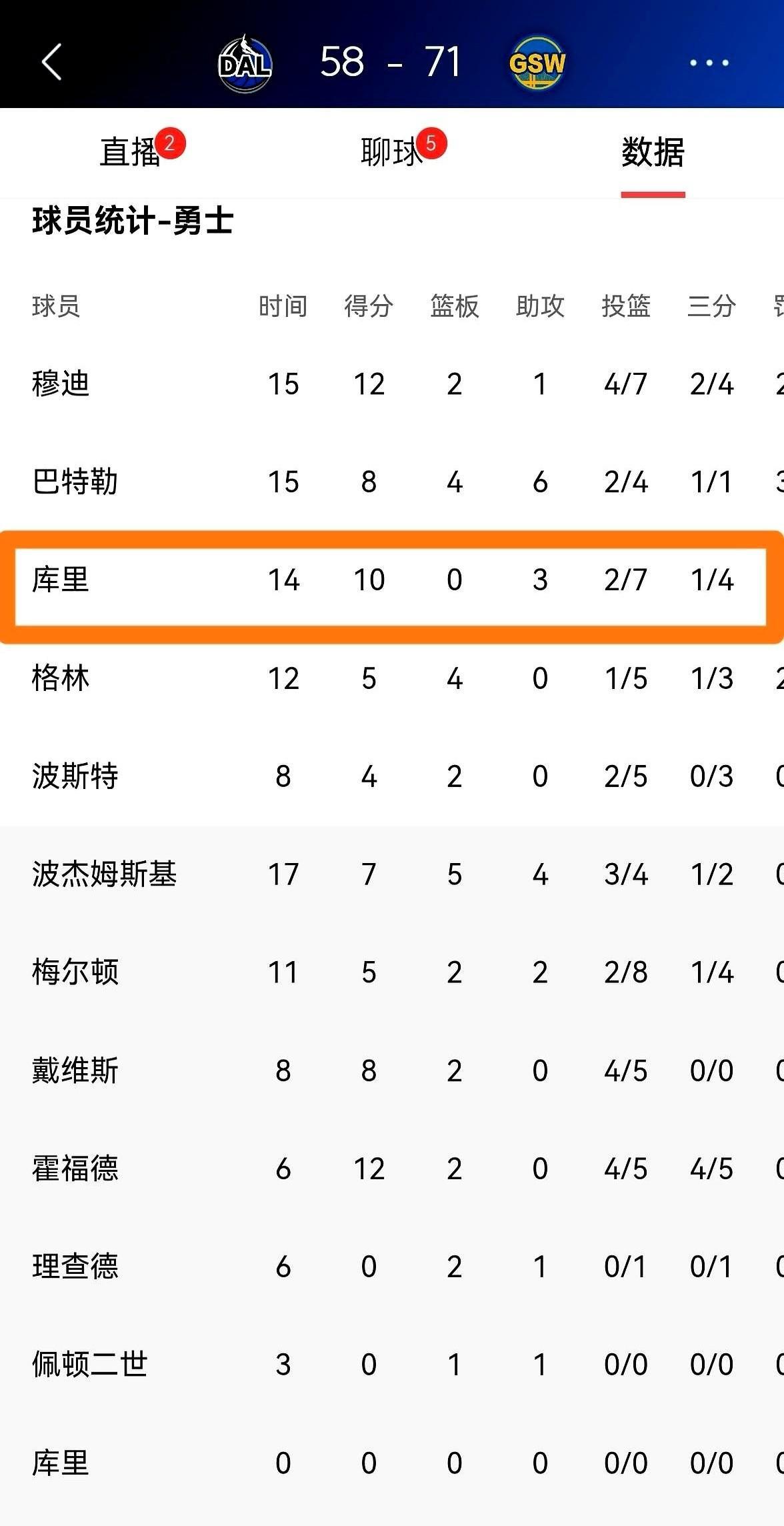
Task: Select player 巴特勒 in stats table
Action: pos(75,482)
